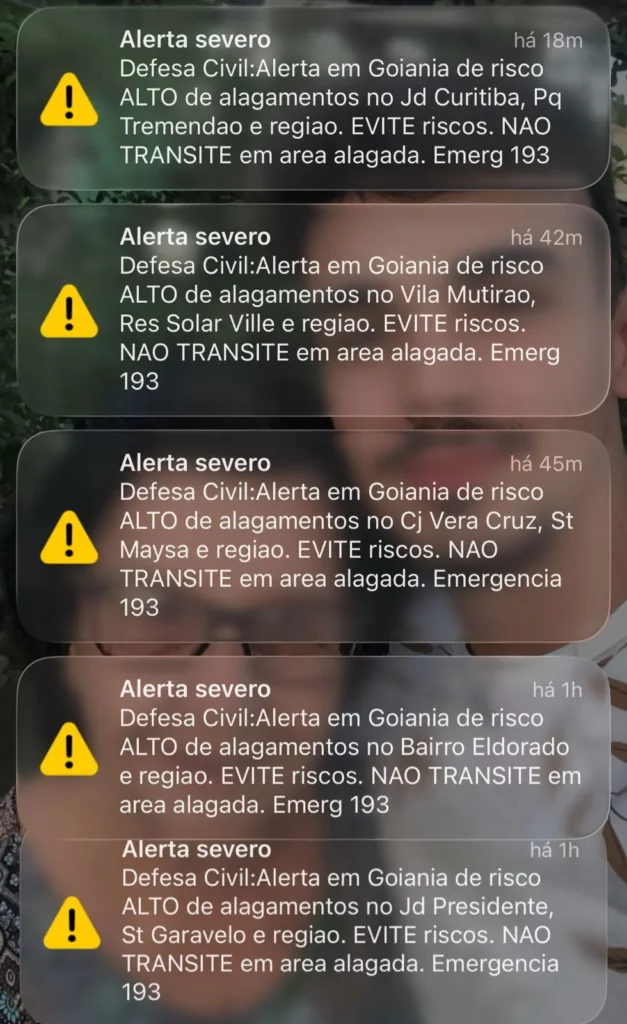
Task: Open the Bairro Eldorado flood alert notification
Action: click(313, 747)
